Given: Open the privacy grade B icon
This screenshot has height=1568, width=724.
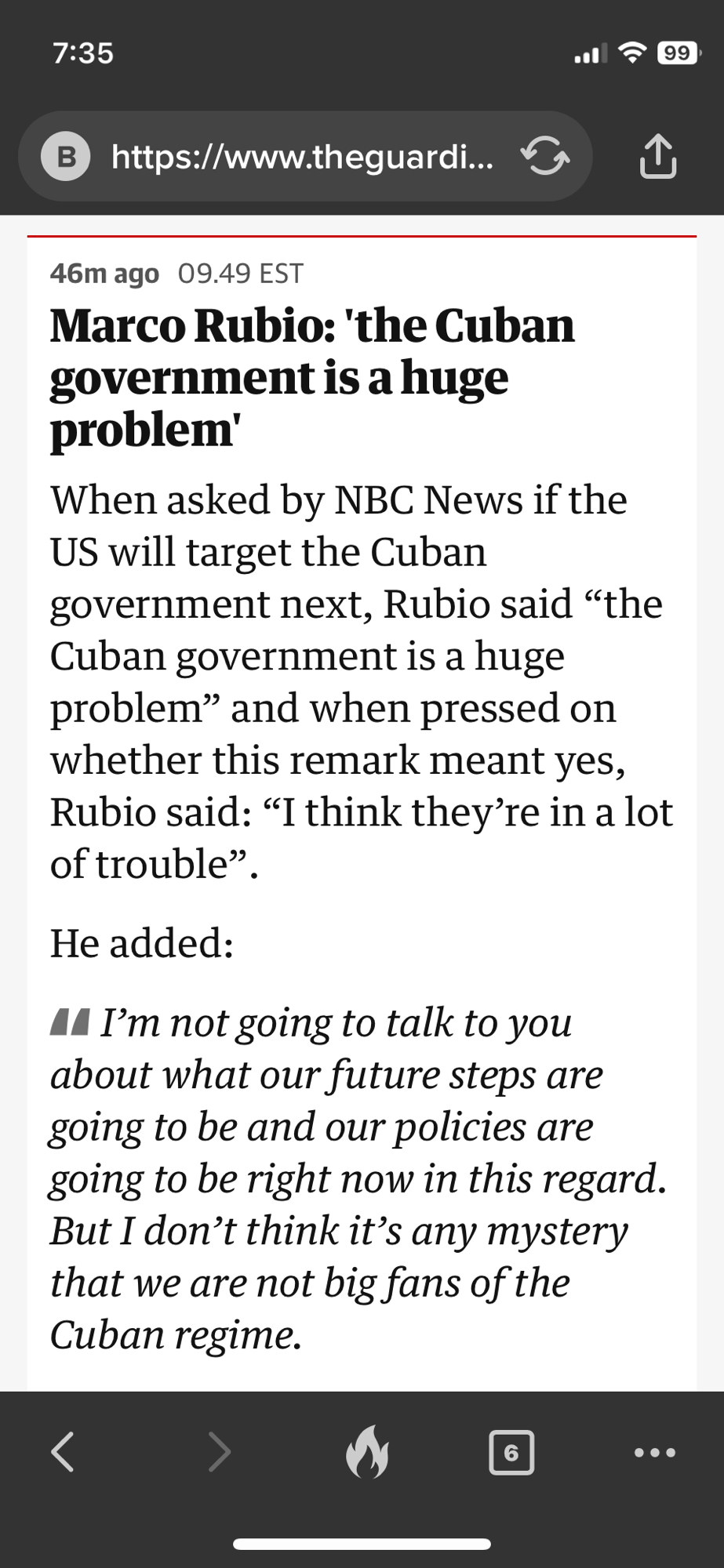Looking at the screenshot, I should click(66, 157).
